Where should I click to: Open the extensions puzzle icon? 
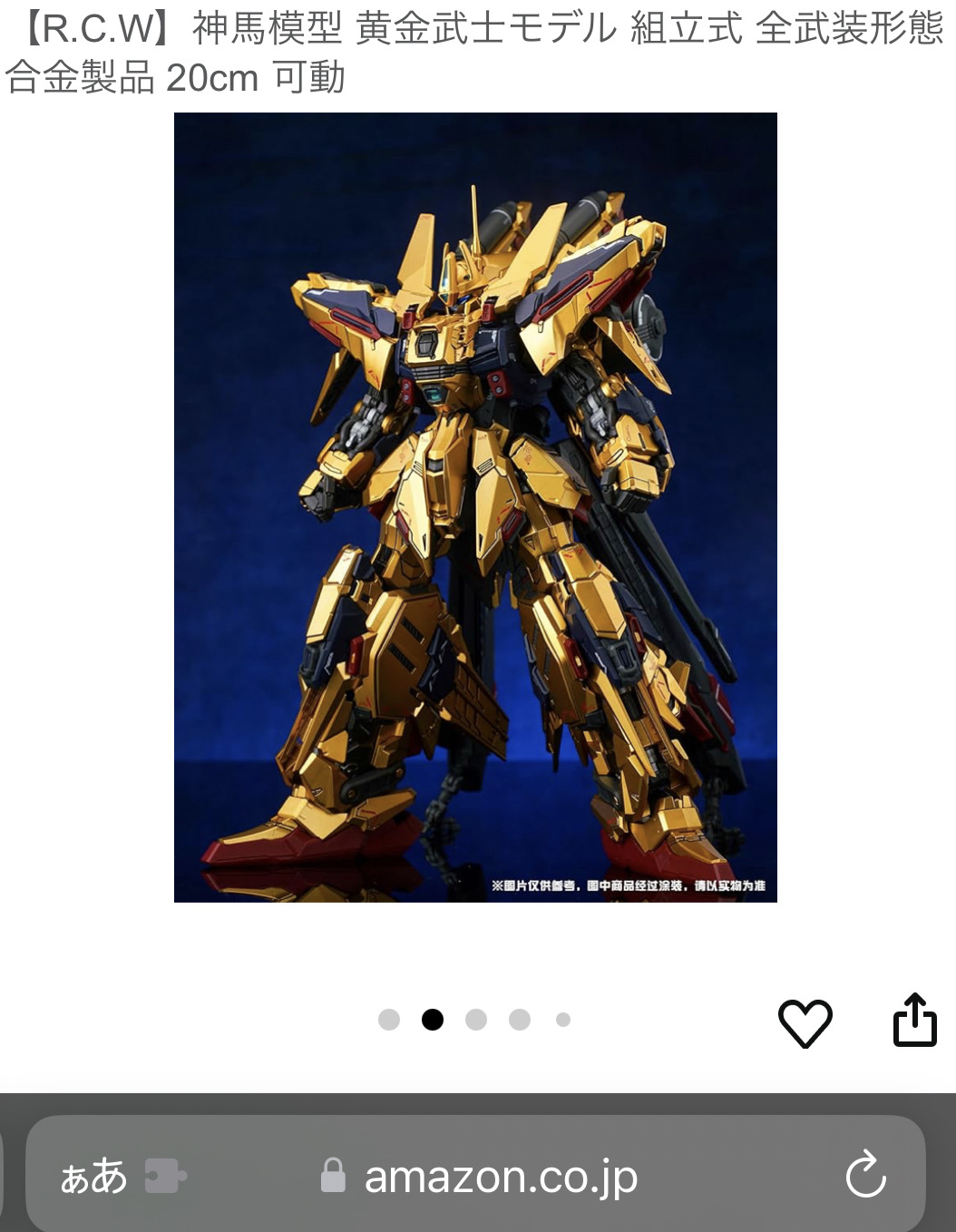[165, 1175]
